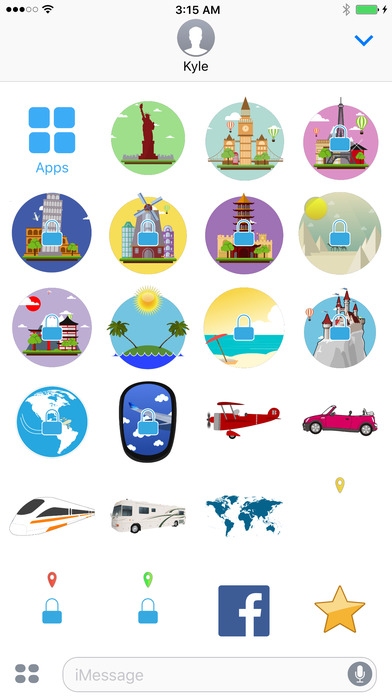Send the red biplane sticker

(243, 419)
